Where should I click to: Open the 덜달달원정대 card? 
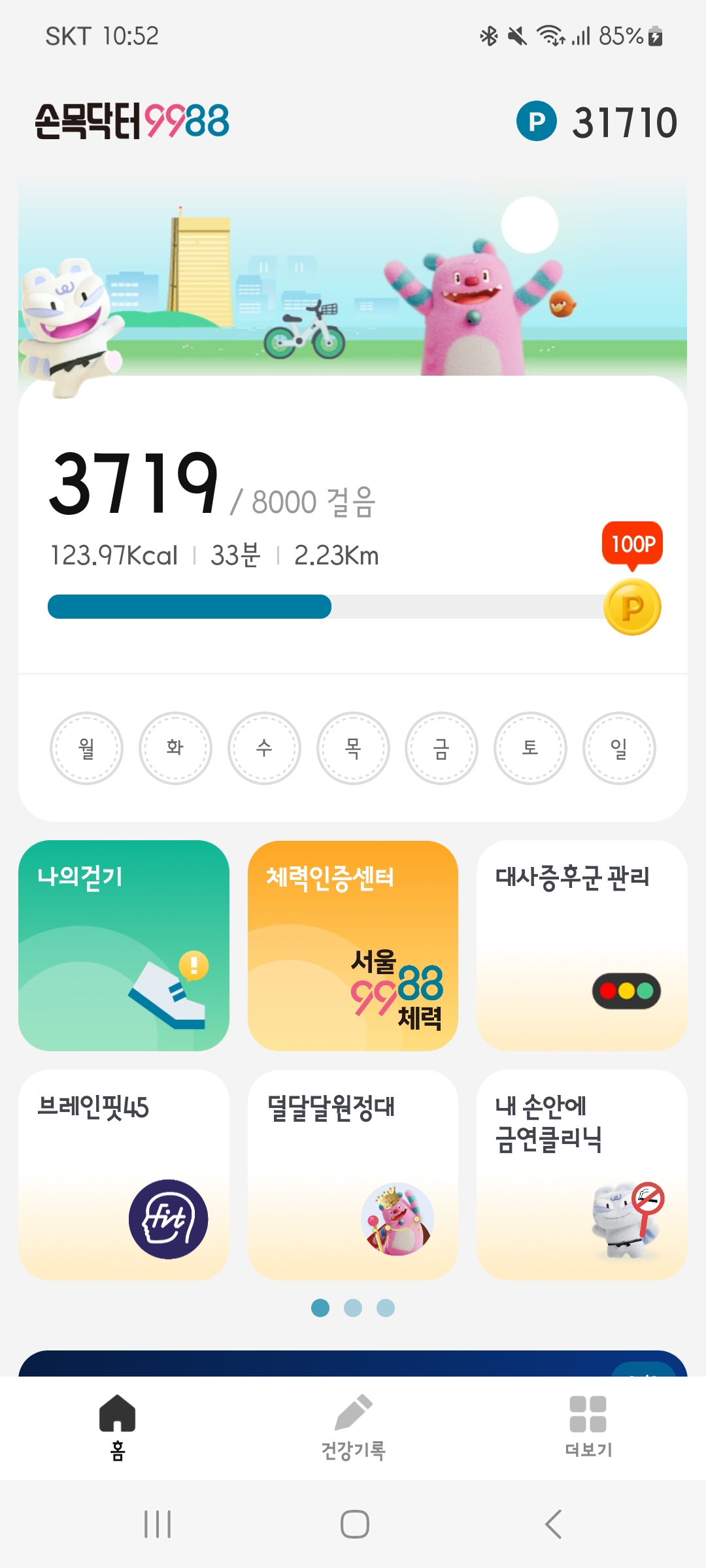pos(352,1174)
